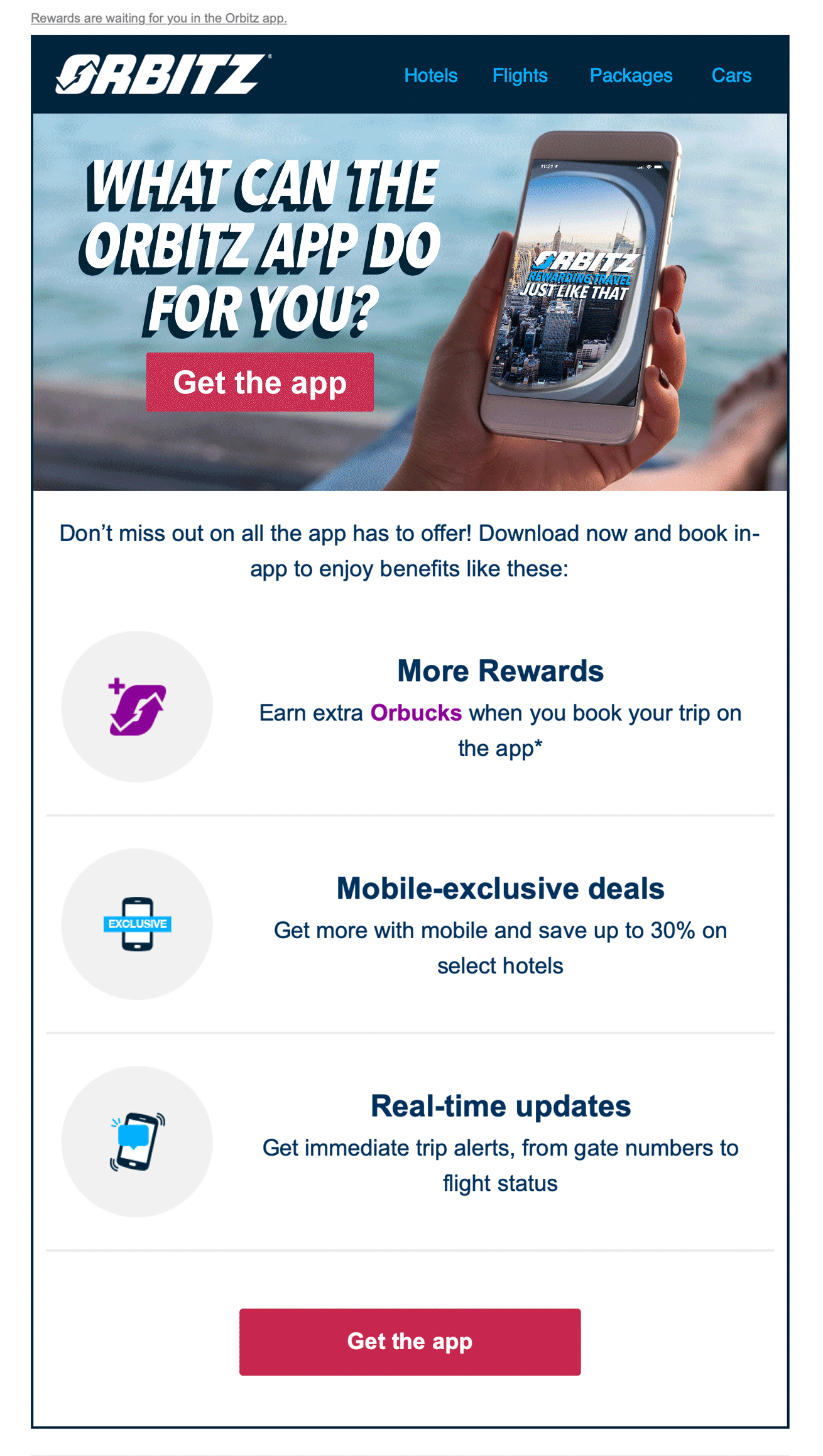823x1456 pixels.
Task: Tap the bottom Get the app button
Action: pyautogui.click(x=410, y=1342)
